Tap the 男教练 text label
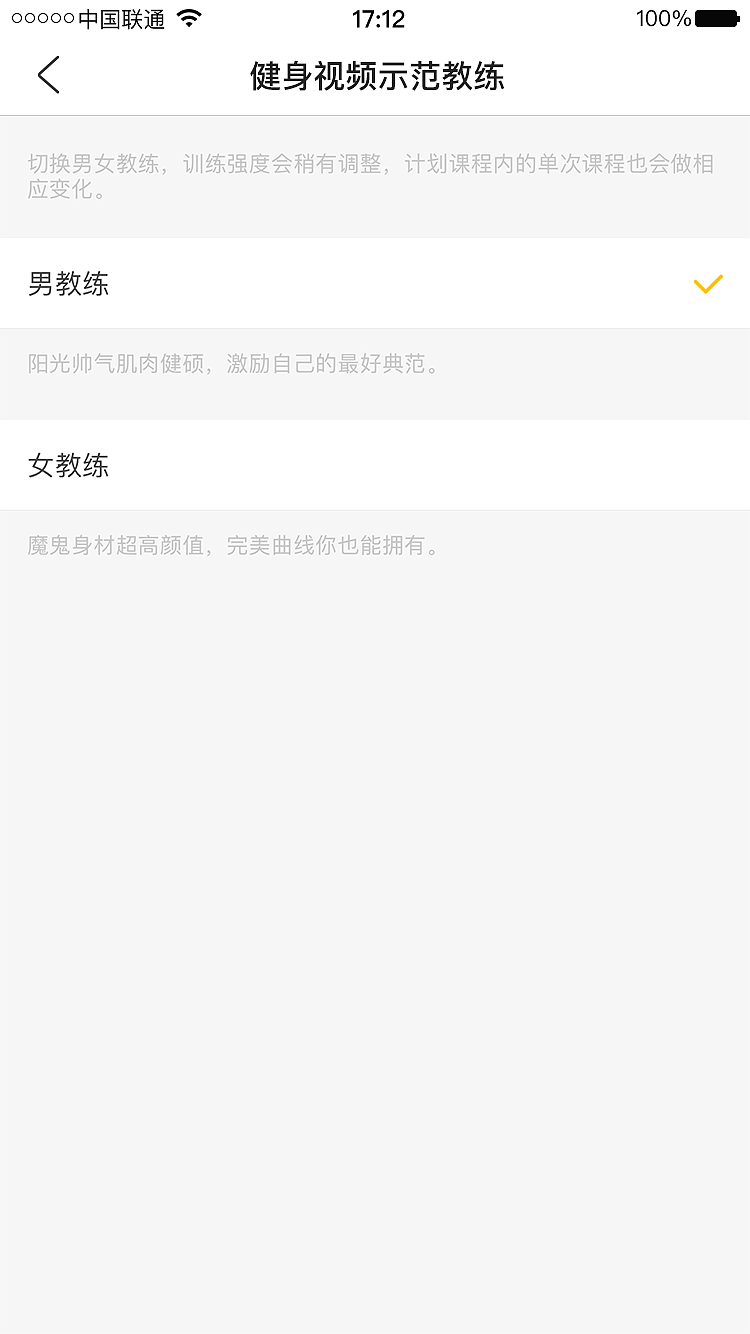The width and height of the screenshot is (750, 1334). pyautogui.click(x=68, y=284)
